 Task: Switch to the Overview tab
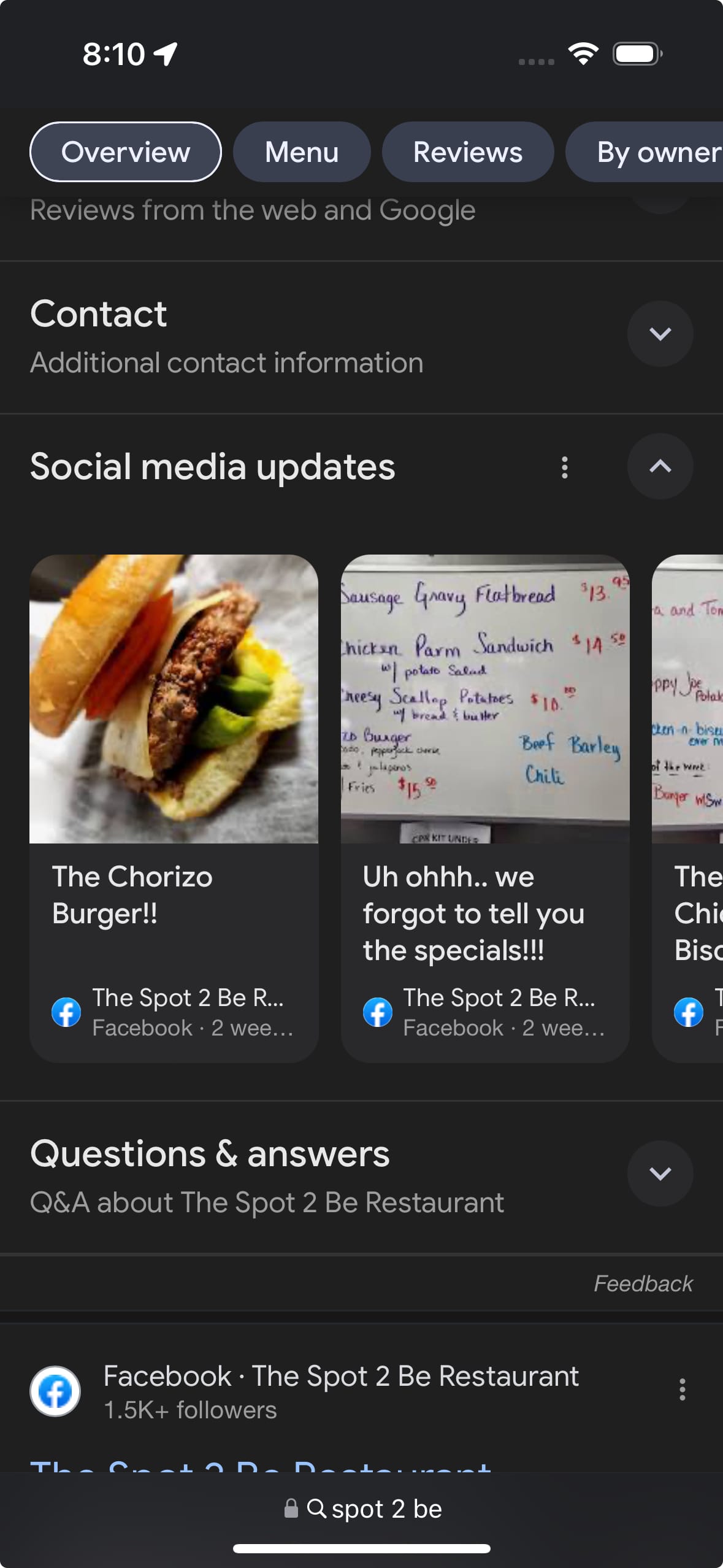[126, 152]
